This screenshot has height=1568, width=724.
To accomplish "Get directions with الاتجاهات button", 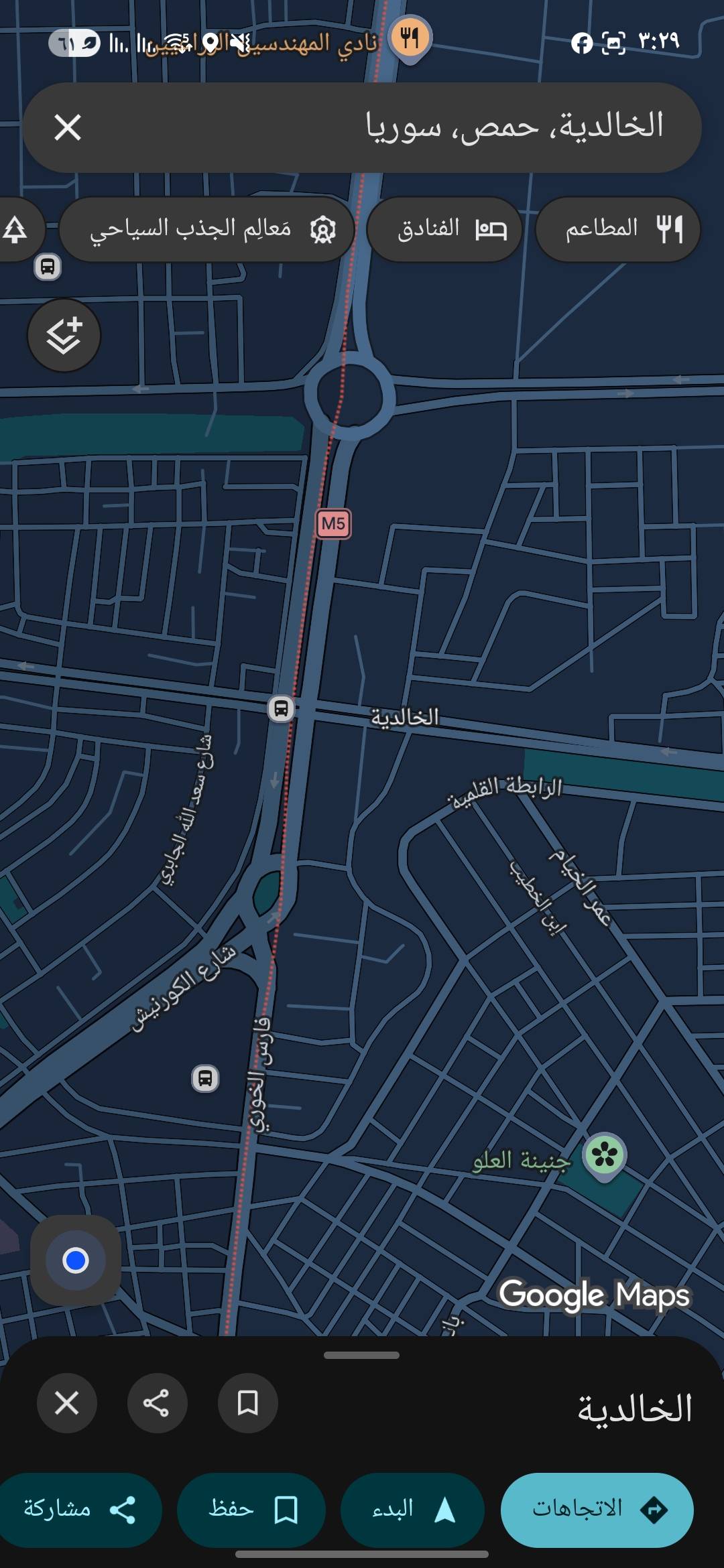I will click(x=597, y=1510).
